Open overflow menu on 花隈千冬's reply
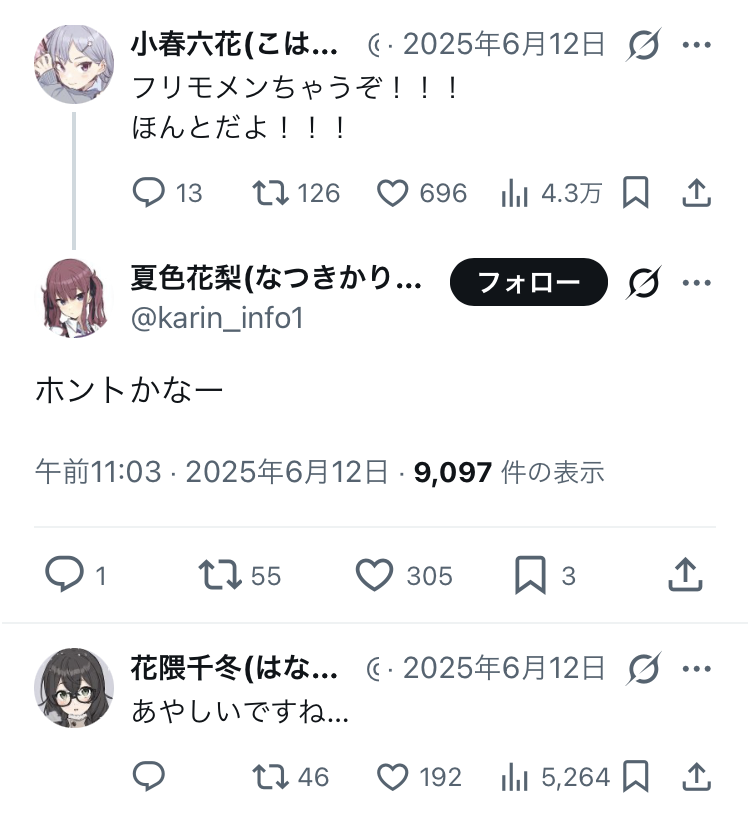The height and width of the screenshot is (816, 750). [696, 667]
